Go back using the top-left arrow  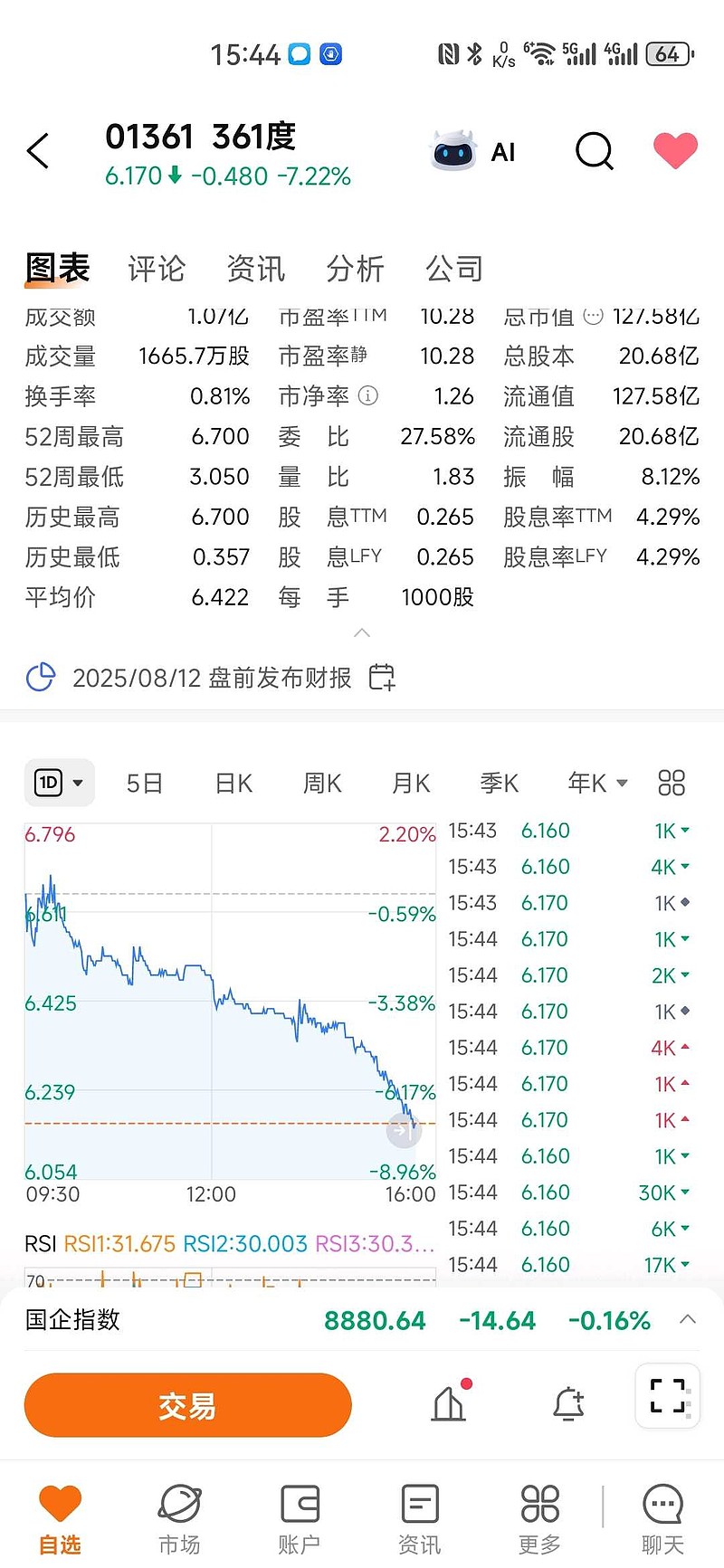(x=38, y=151)
